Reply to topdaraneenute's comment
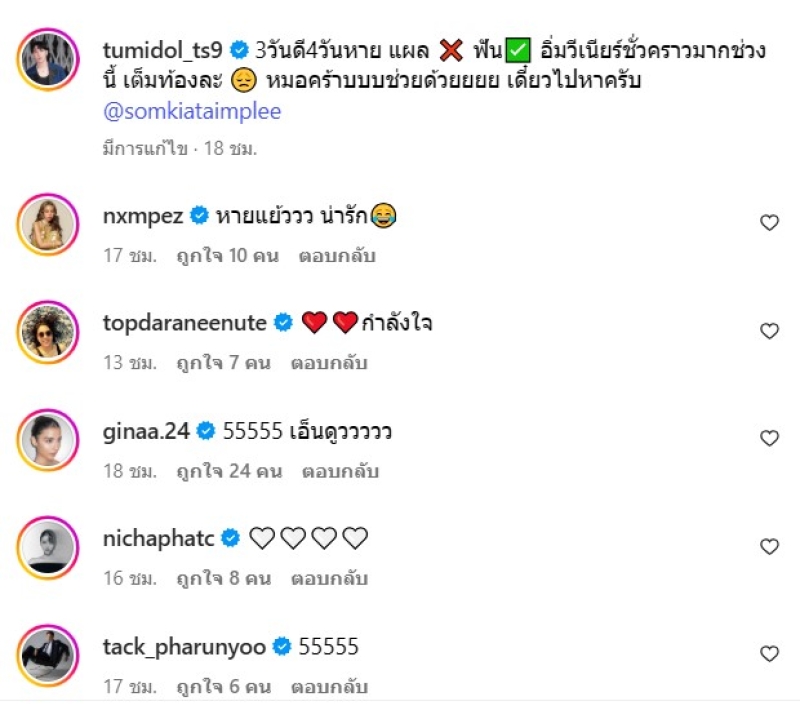800x710 pixels. tap(329, 363)
